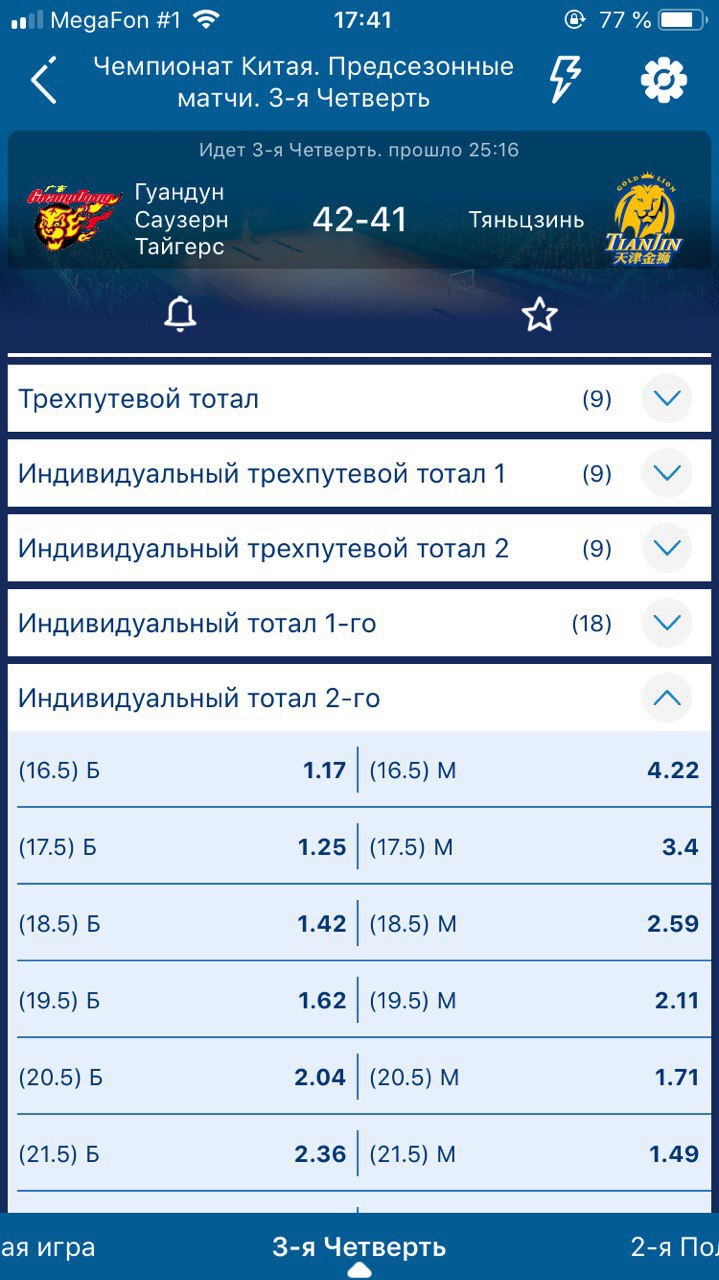Expand Индивидуальный трехпутевой тотал 1
719x1280 pixels.
click(x=359, y=473)
